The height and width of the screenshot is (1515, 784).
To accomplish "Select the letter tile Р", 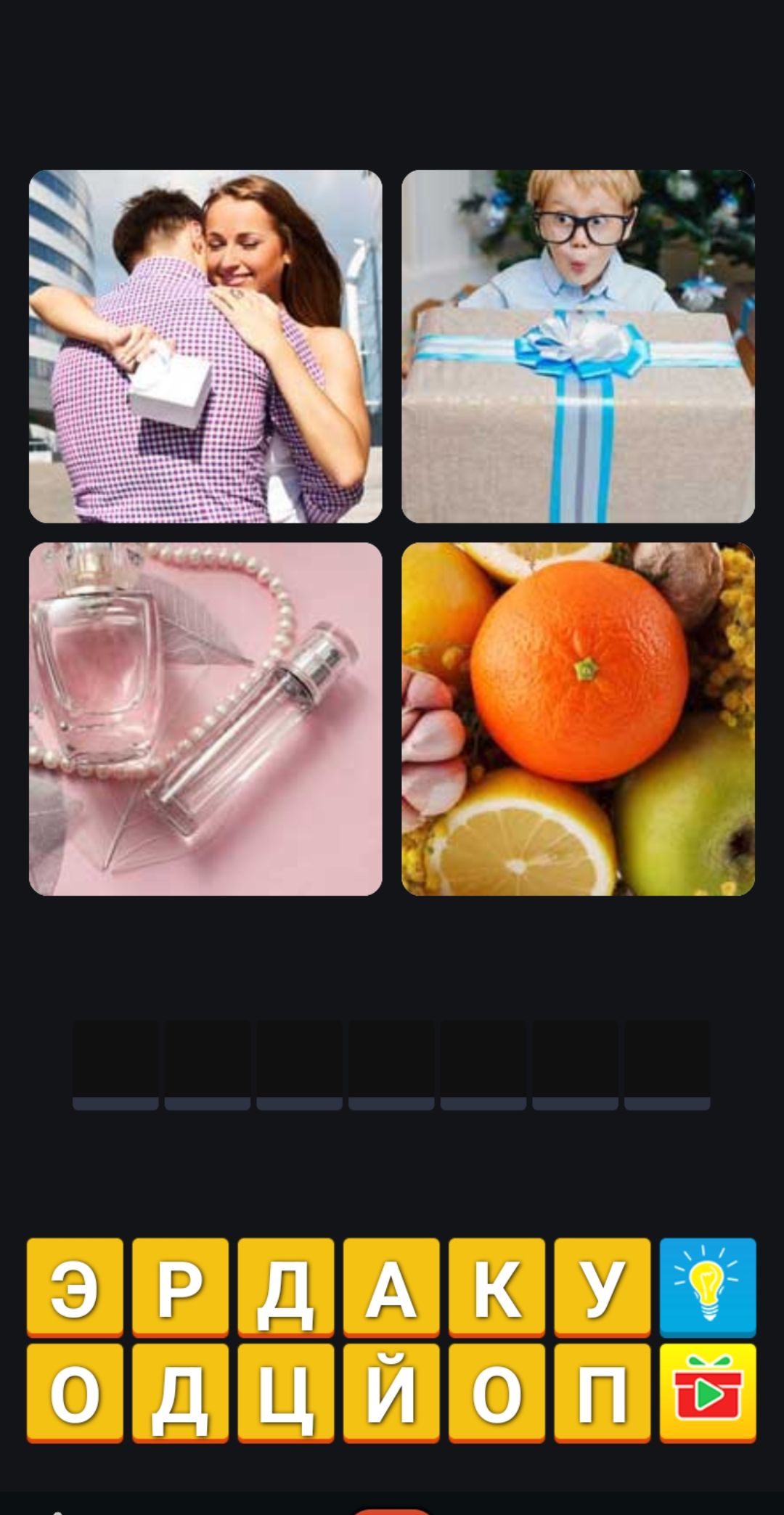I will [x=180, y=1287].
